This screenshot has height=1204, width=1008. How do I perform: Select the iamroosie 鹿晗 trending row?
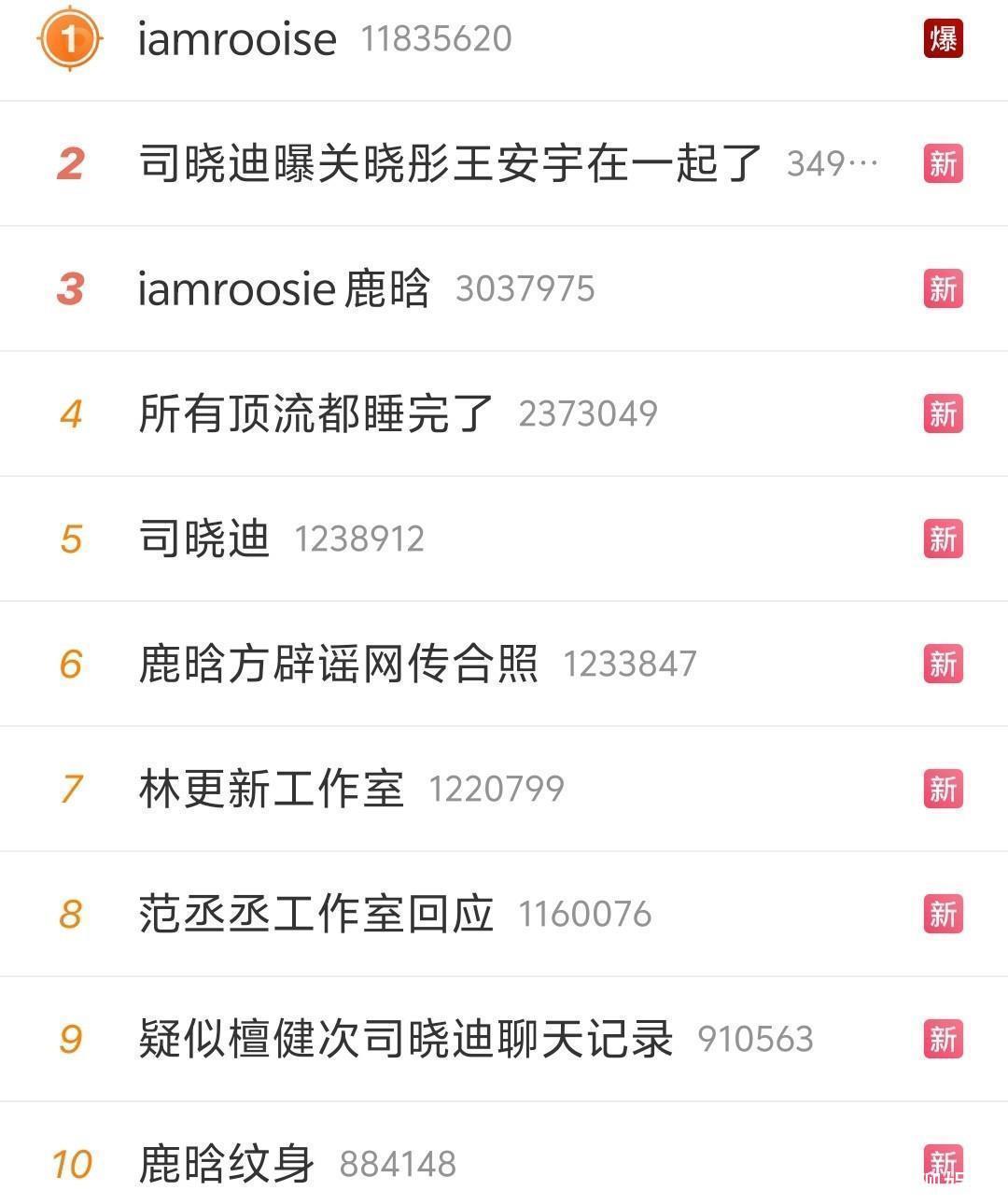tap(284, 288)
